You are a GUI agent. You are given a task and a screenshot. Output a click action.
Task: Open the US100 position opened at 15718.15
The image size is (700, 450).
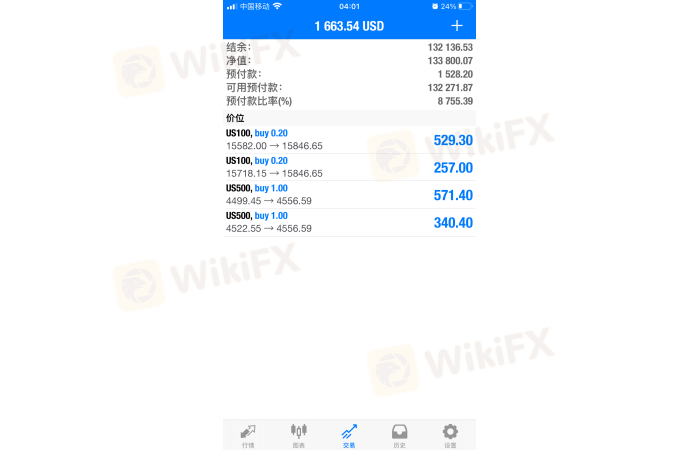click(349, 167)
